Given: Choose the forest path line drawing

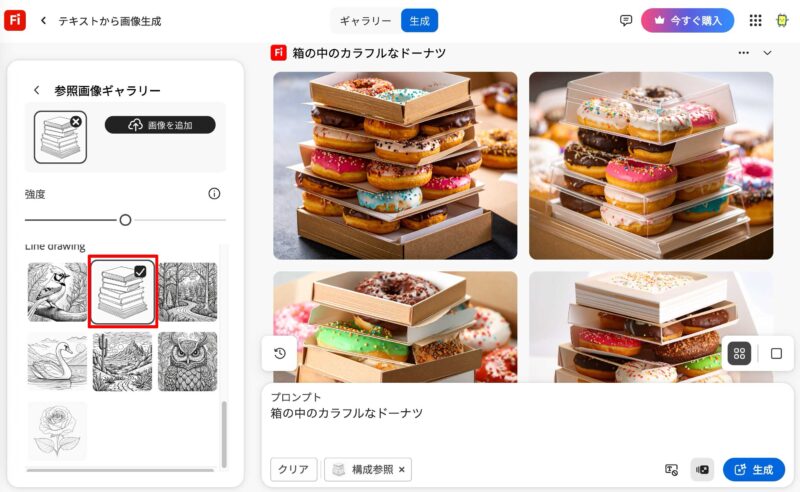Looking at the screenshot, I should [x=187, y=291].
